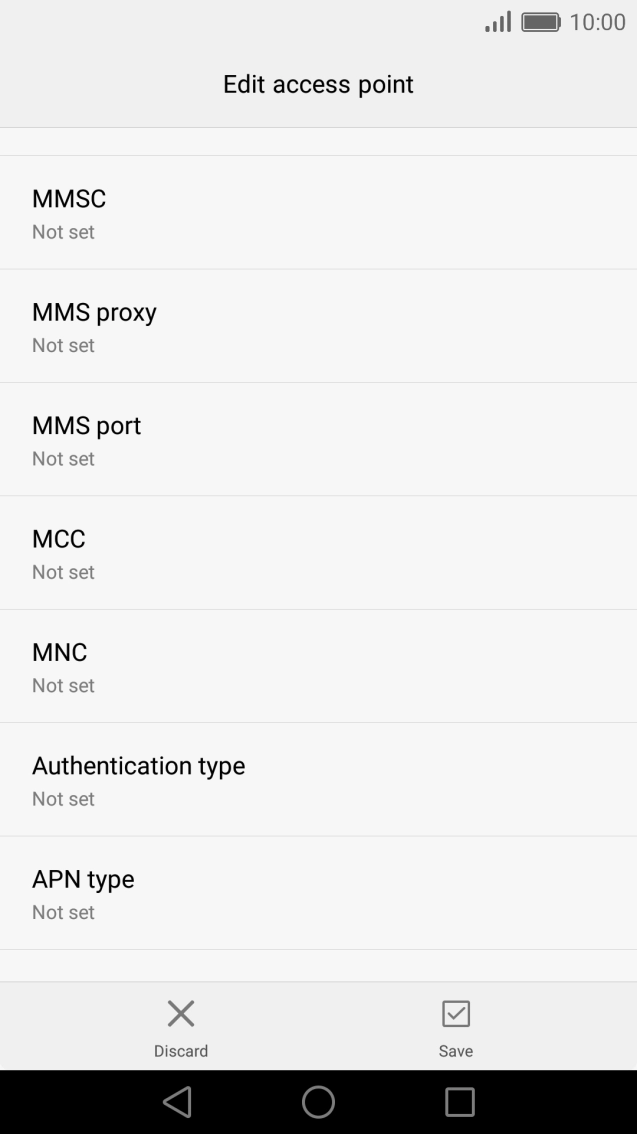The height and width of the screenshot is (1134, 637).
Task: Choose an Authentication type
Action: [x=318, y=780]
